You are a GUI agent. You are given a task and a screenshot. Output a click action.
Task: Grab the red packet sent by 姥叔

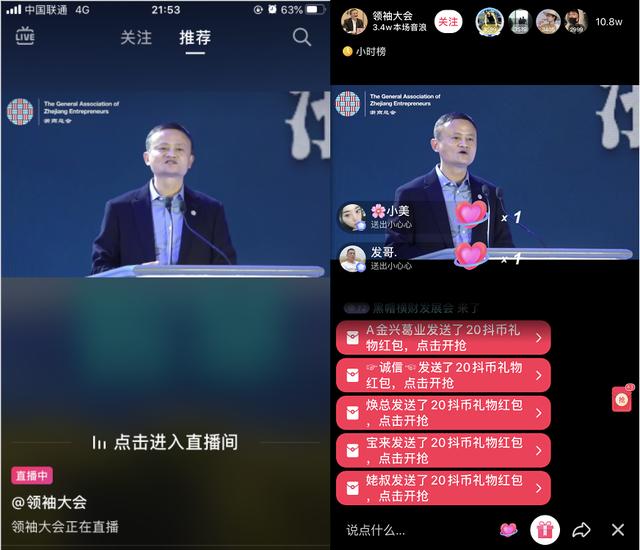(x=443, y=488)
